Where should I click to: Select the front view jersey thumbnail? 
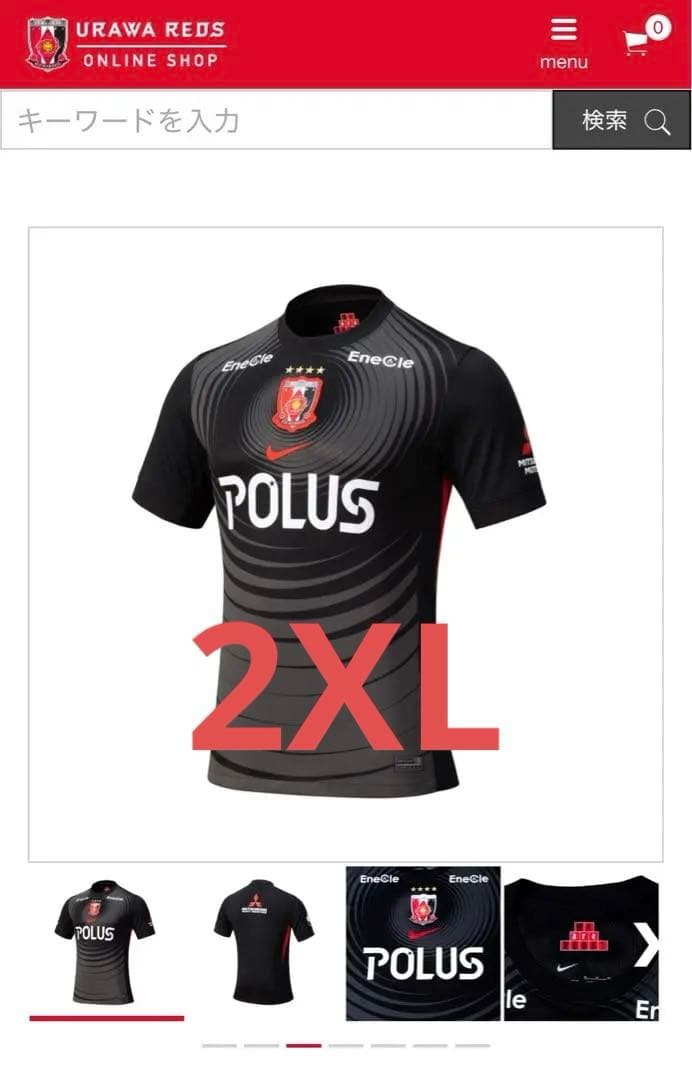coord(106,942)
